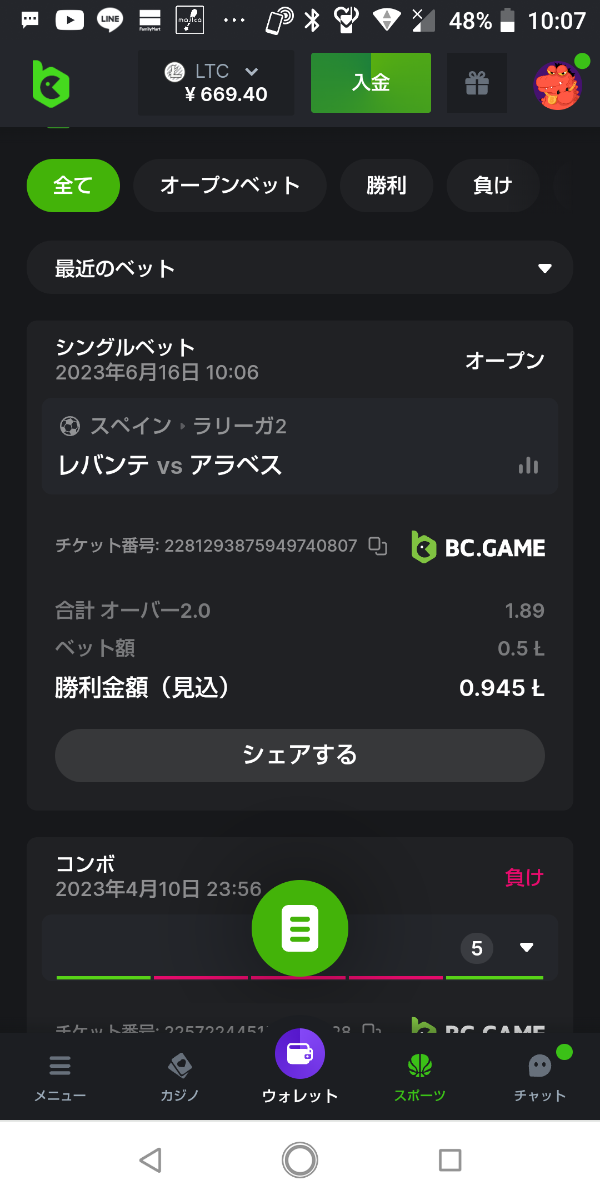Filter bets by 負け
This screenshot has width=600, height=1200.
click(492, 185)
